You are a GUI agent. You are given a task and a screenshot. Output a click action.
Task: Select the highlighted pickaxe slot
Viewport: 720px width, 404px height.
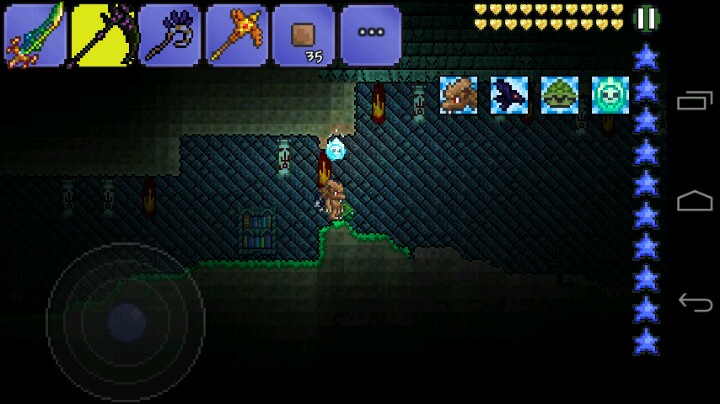pos(101,35)
